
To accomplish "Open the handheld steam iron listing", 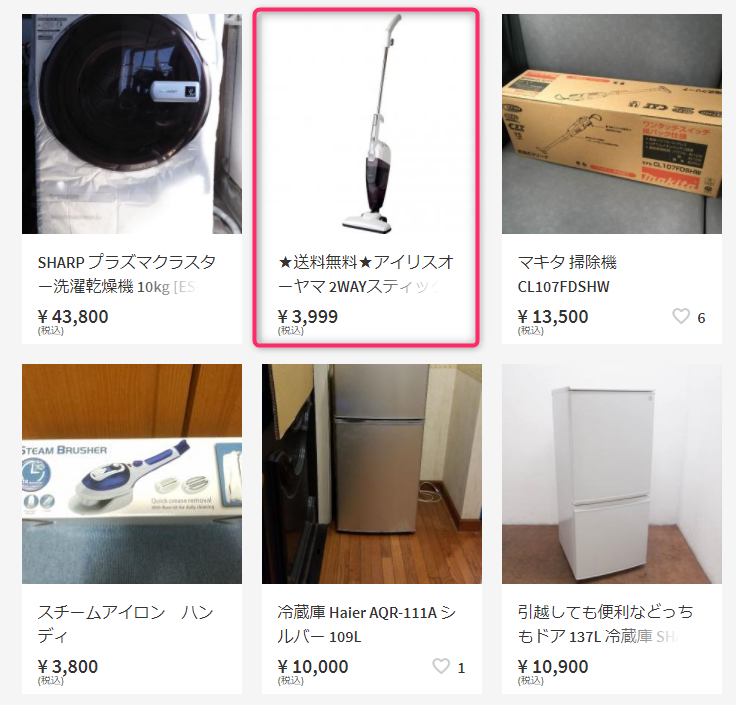I will [x=131, y=475].
